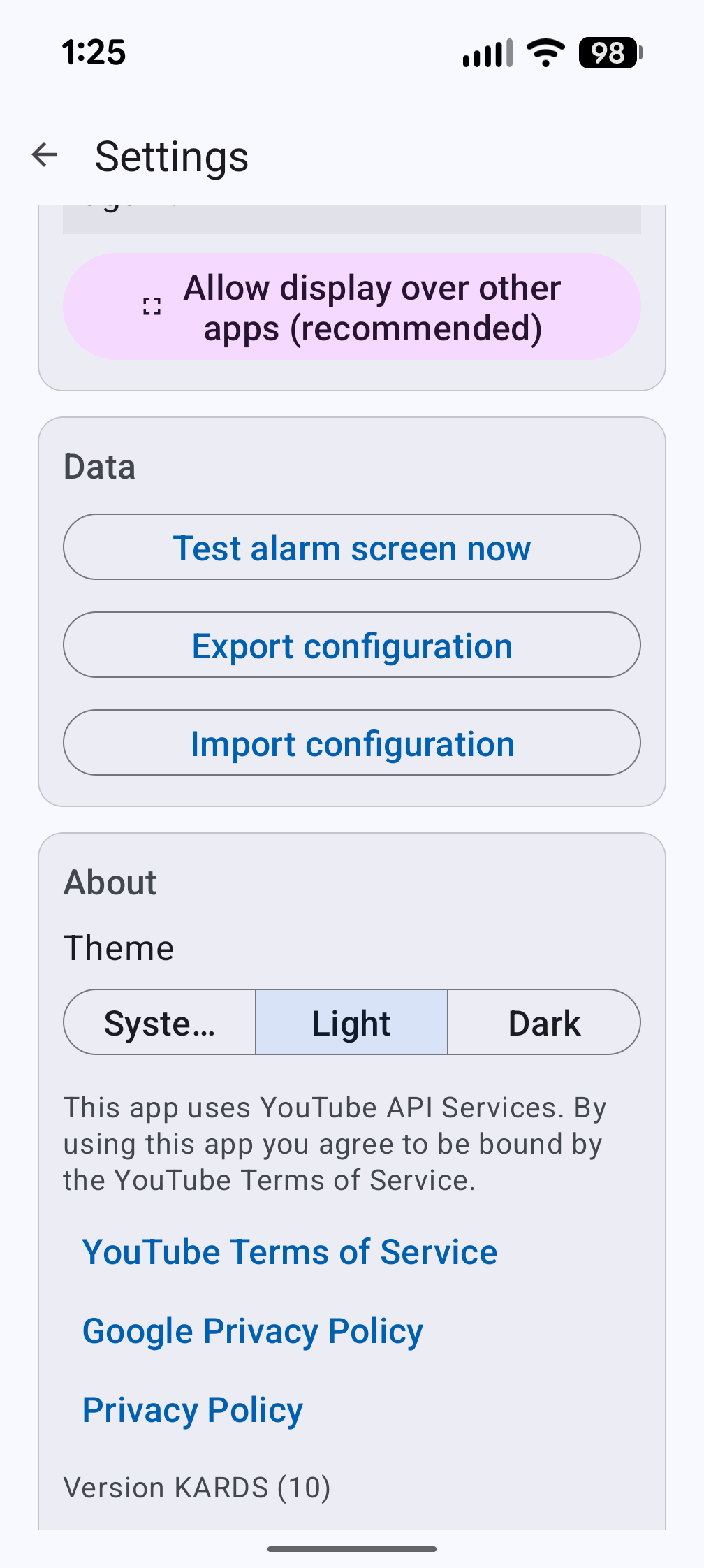Screen dimensions: 704x1568
Task: Open the Google Privacy Policy
Action: pos(252,1330)
